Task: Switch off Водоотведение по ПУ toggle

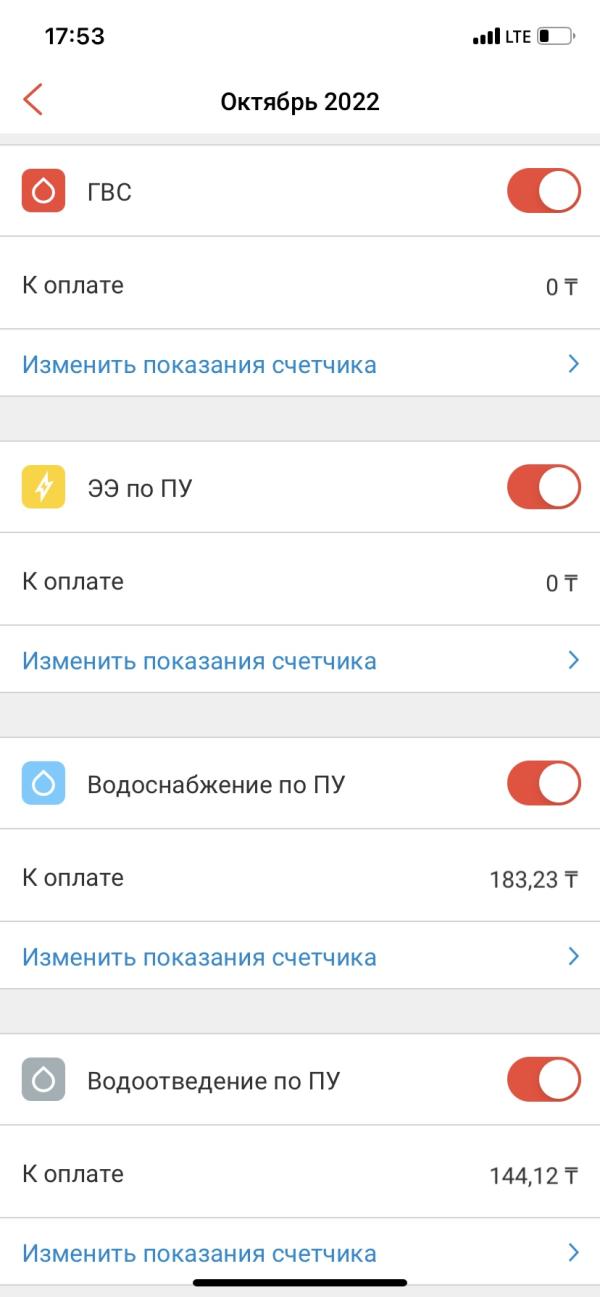Action: [x=543, y=1080]
